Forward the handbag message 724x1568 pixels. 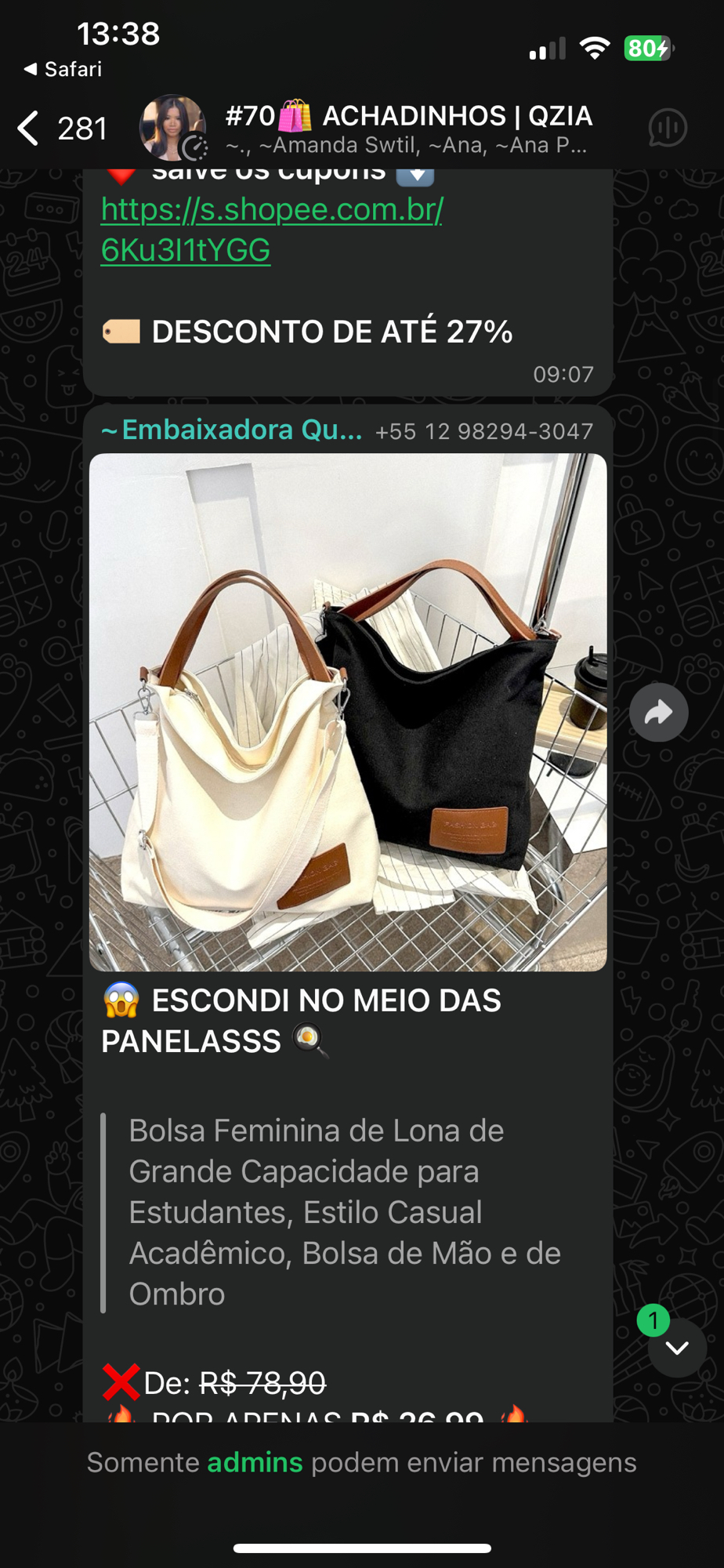[x=659, y=713]
